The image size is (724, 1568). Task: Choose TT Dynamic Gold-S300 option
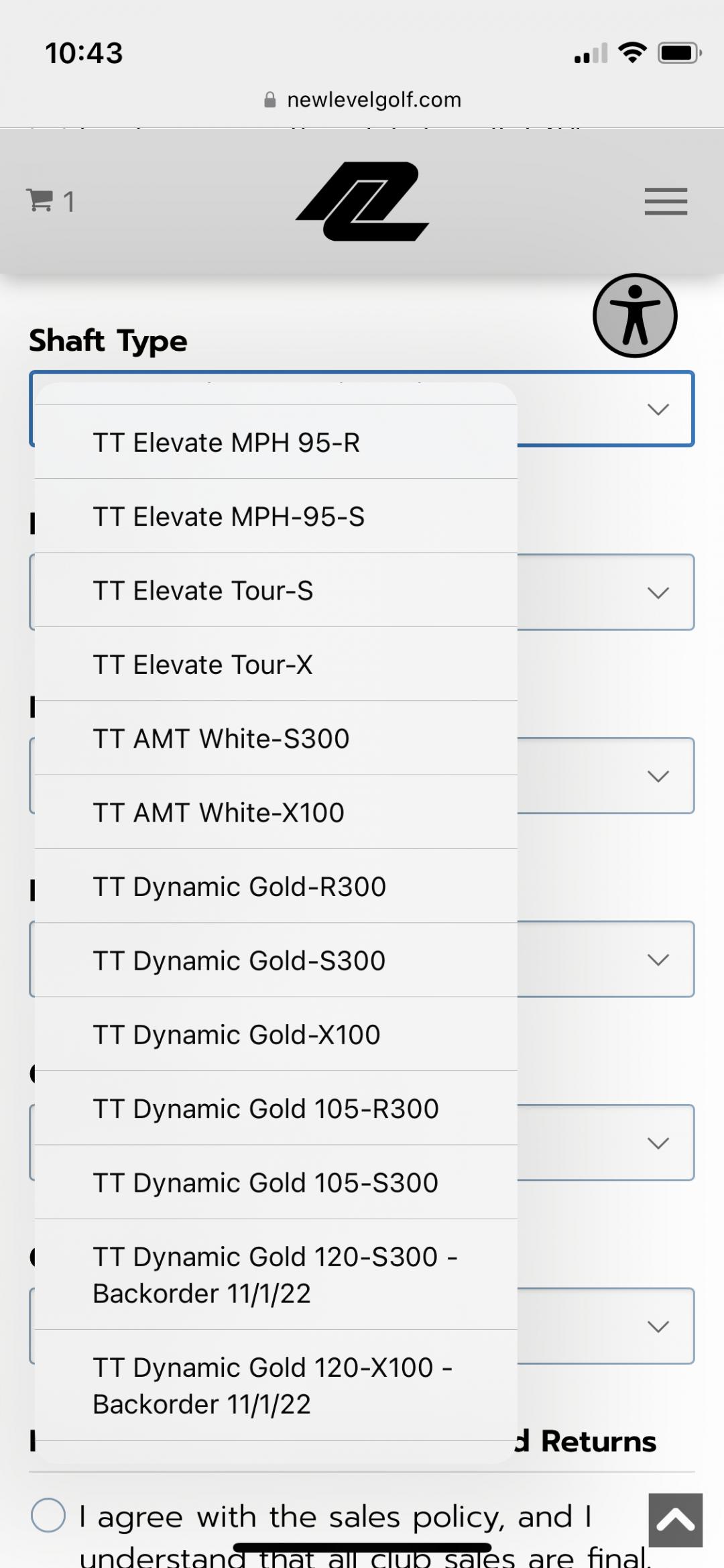click(x=275, y=960)
